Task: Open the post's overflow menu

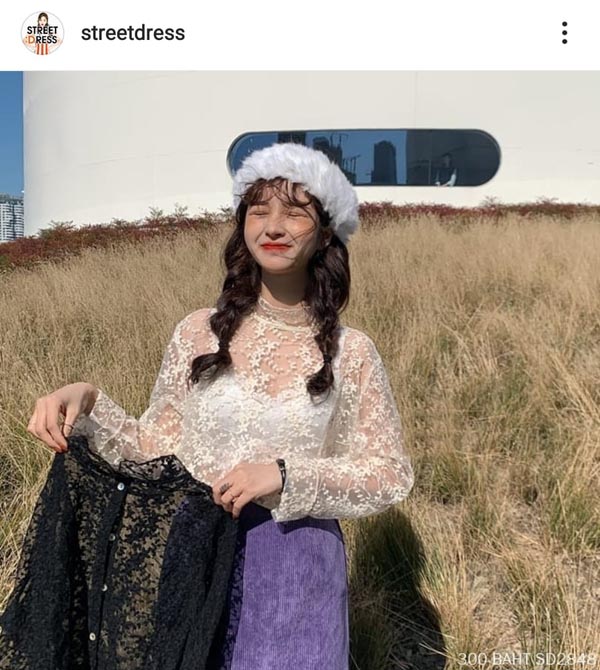Action: [x=564, y=33]
